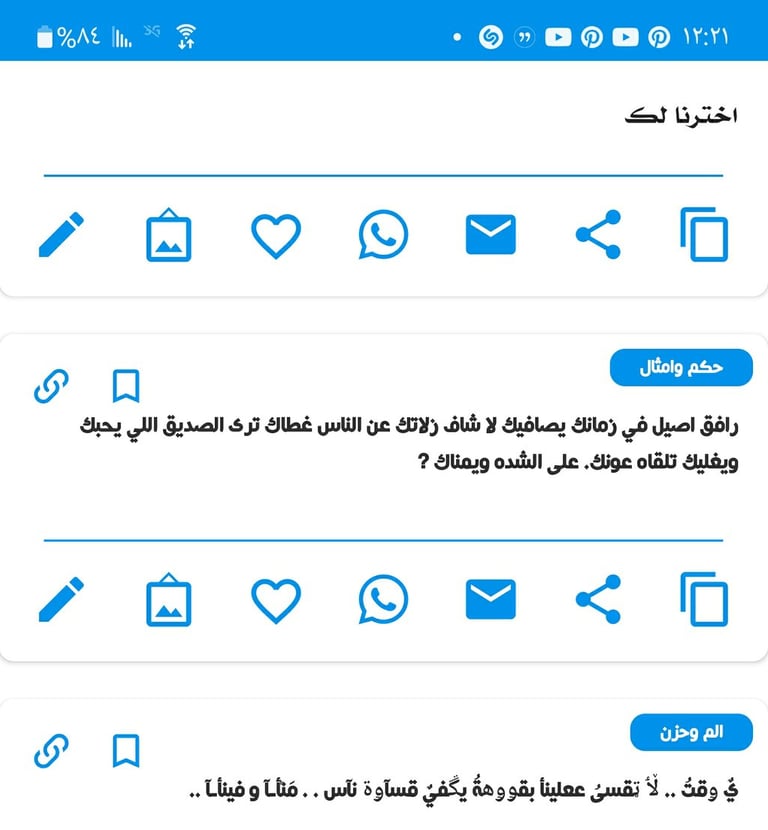
Task: Copy the quote in the اخترنا لك card
Action: coord(704,234)
